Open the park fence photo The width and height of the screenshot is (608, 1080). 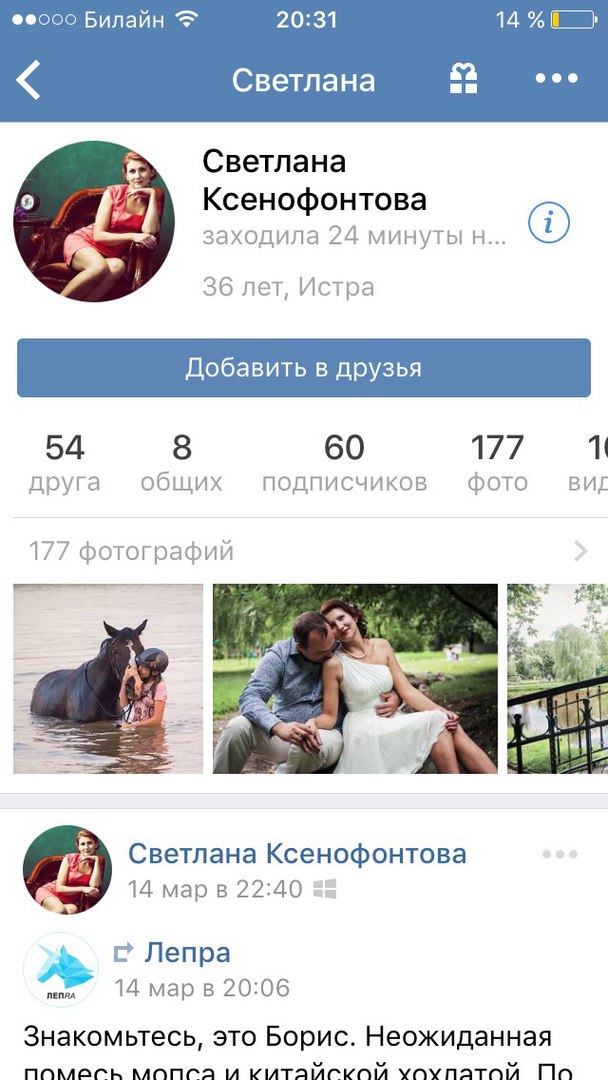(557, 679)
